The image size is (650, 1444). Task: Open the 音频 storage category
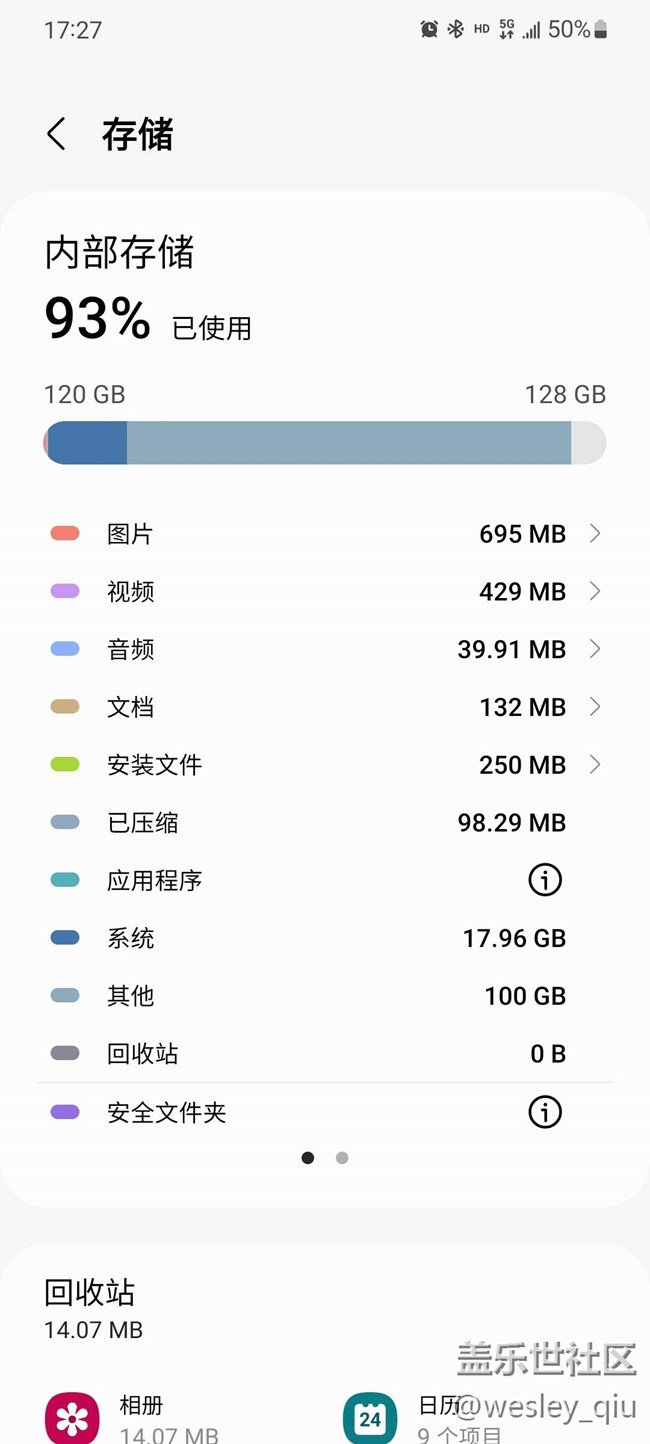point(325,650)
